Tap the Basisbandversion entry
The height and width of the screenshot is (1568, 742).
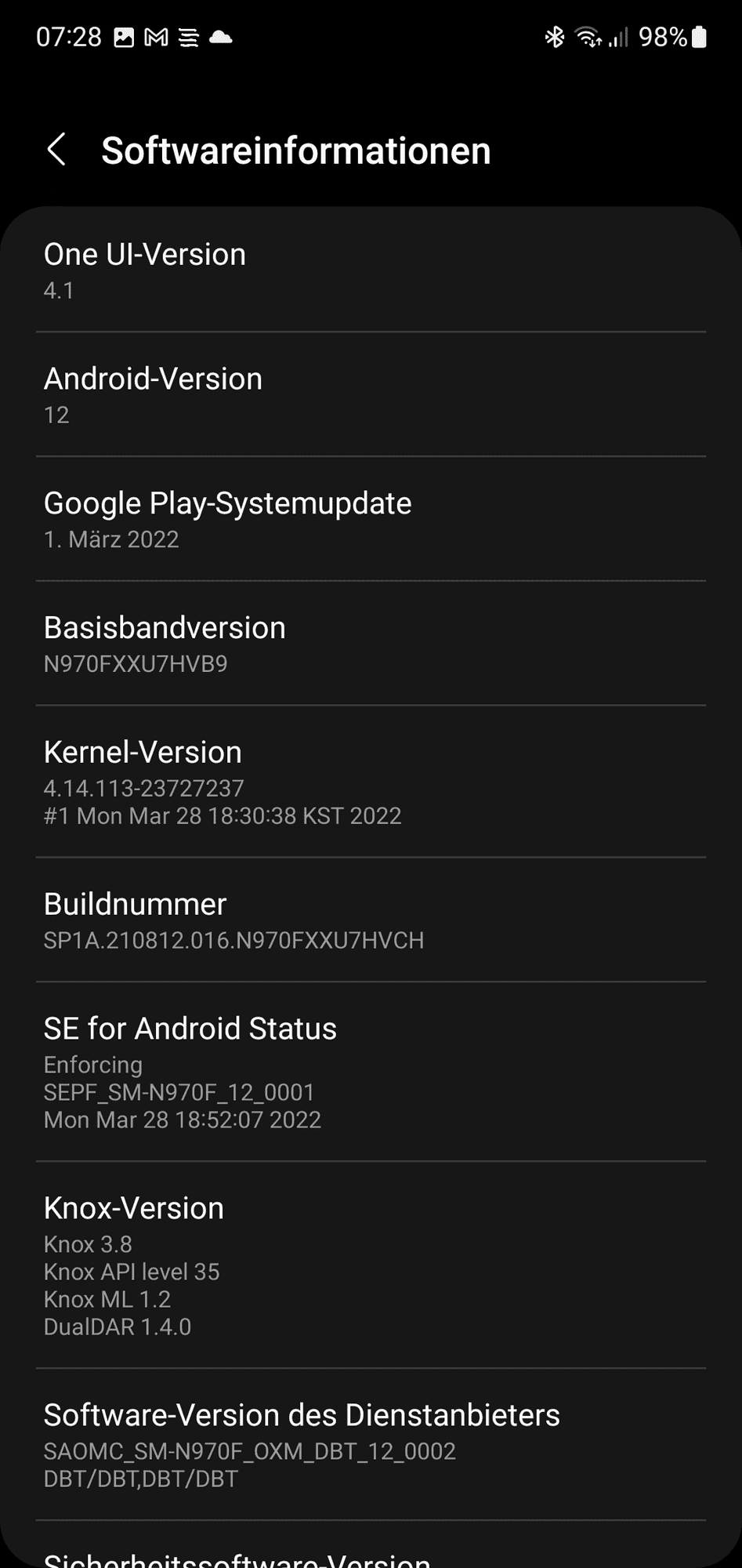pos(371,644)
